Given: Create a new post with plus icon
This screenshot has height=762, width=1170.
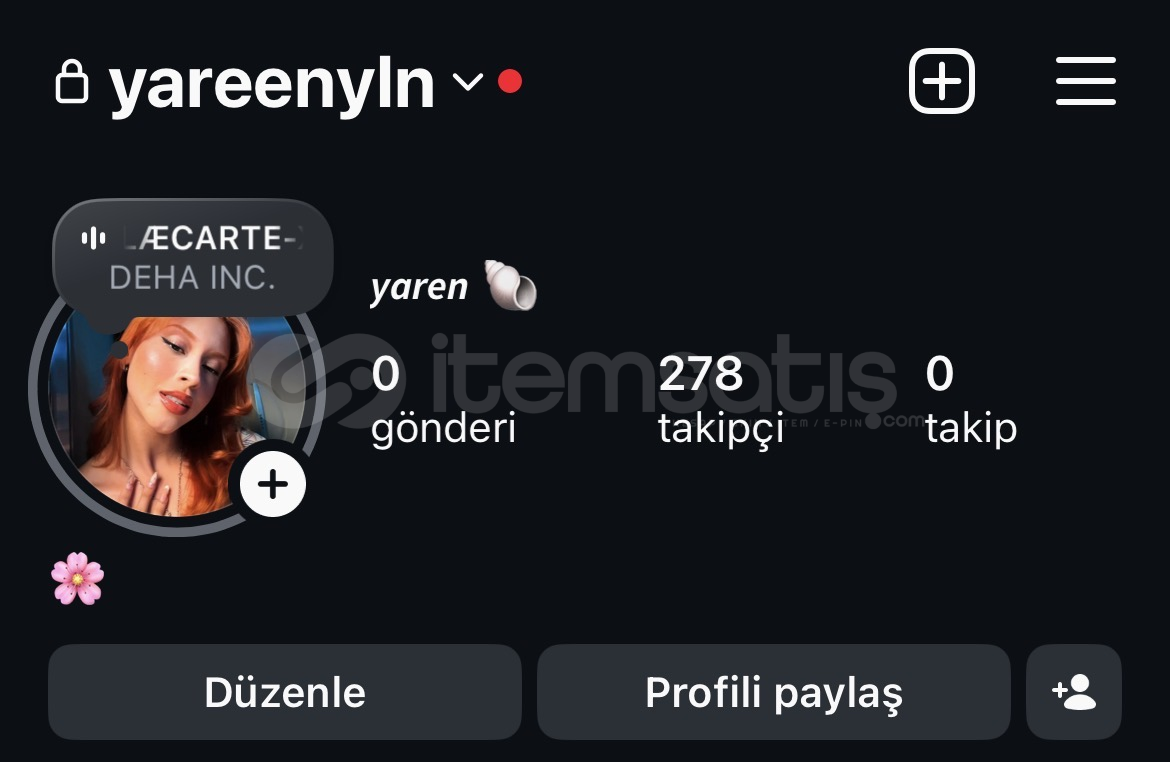Looking at the screenshot, I should 941,81.
